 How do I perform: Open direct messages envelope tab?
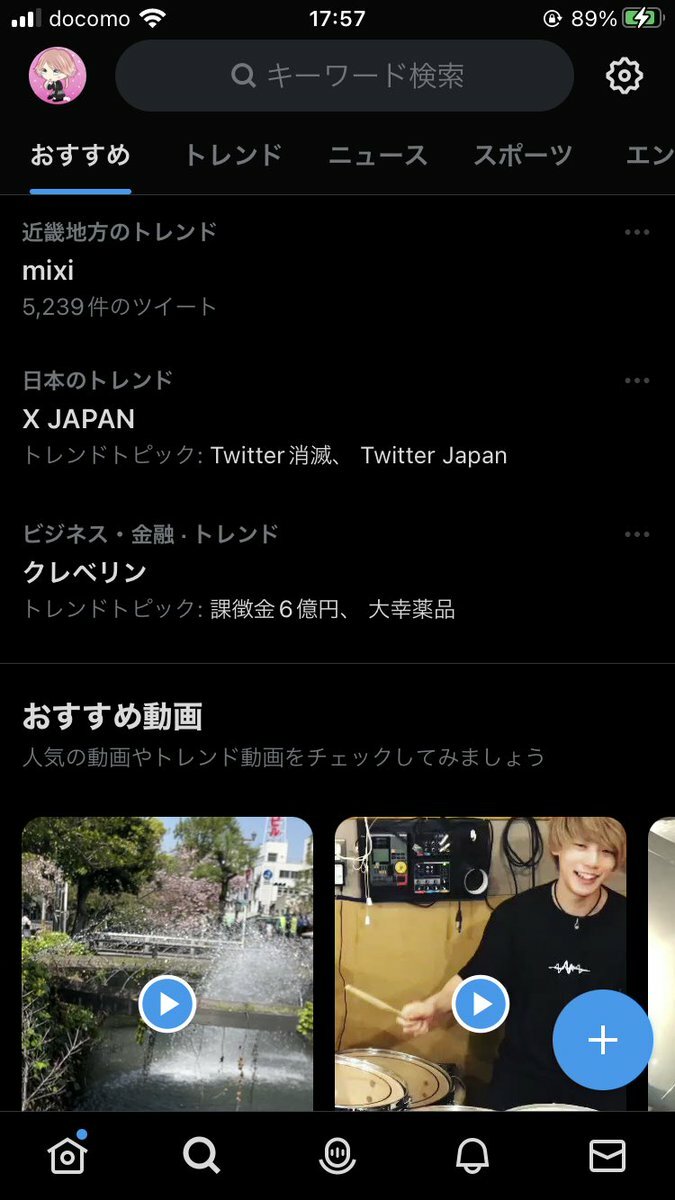(607, 1156)
